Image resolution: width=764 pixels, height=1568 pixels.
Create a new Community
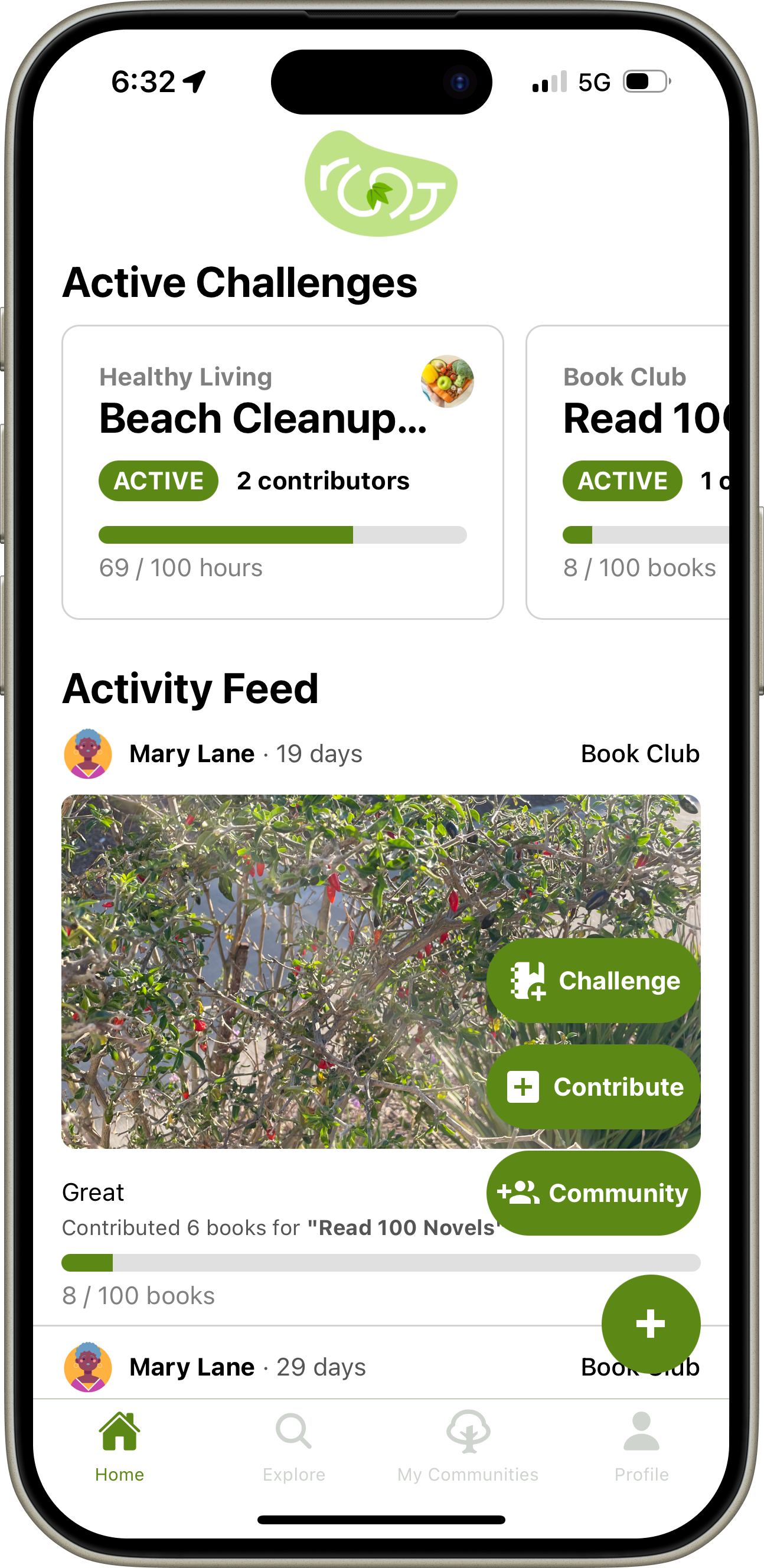[x=593, y=1193]
